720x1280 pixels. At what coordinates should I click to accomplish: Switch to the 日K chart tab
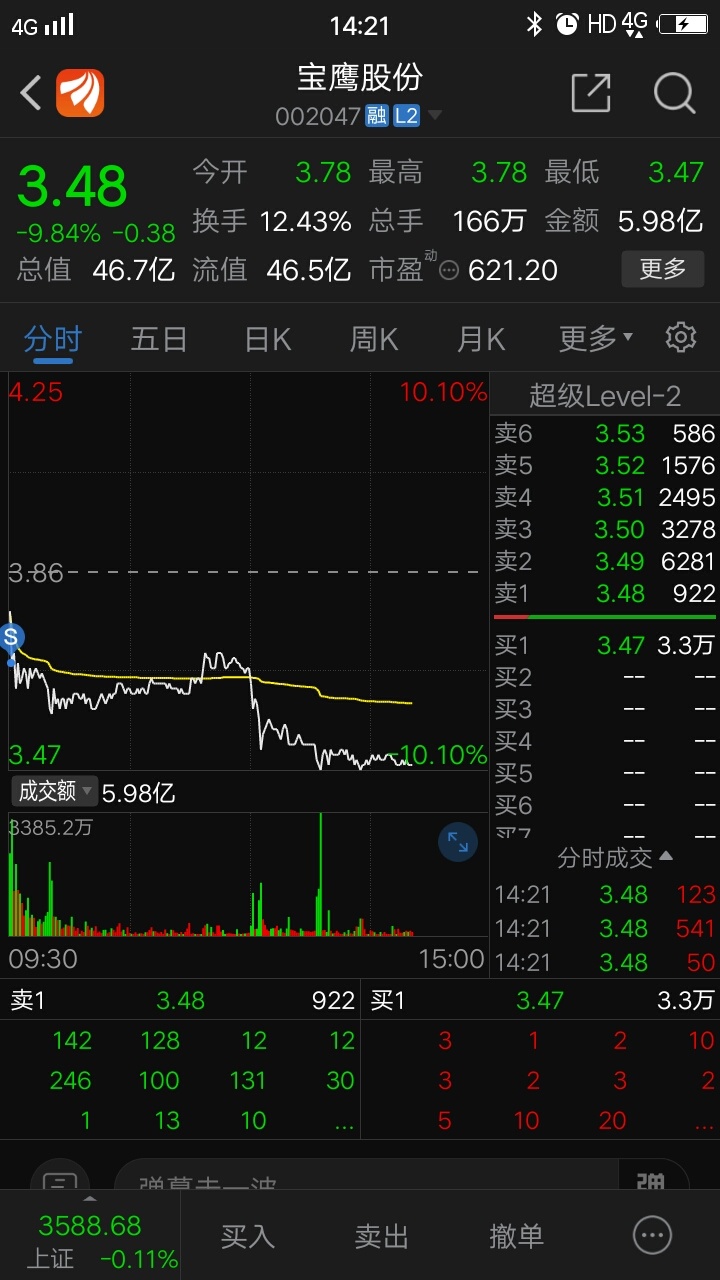tap(267, 339)
